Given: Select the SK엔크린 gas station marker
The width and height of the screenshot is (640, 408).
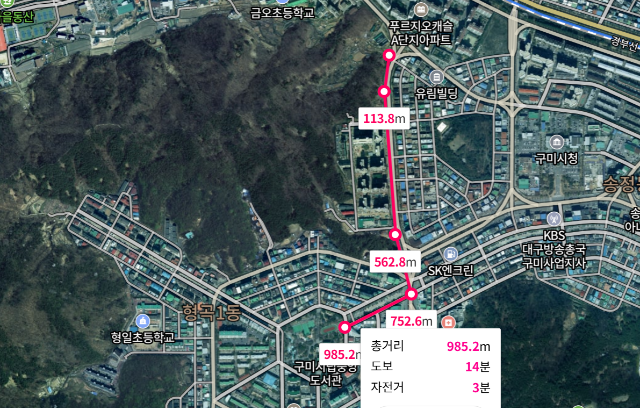Looking at the screenshot, I should tap(449, 254).
